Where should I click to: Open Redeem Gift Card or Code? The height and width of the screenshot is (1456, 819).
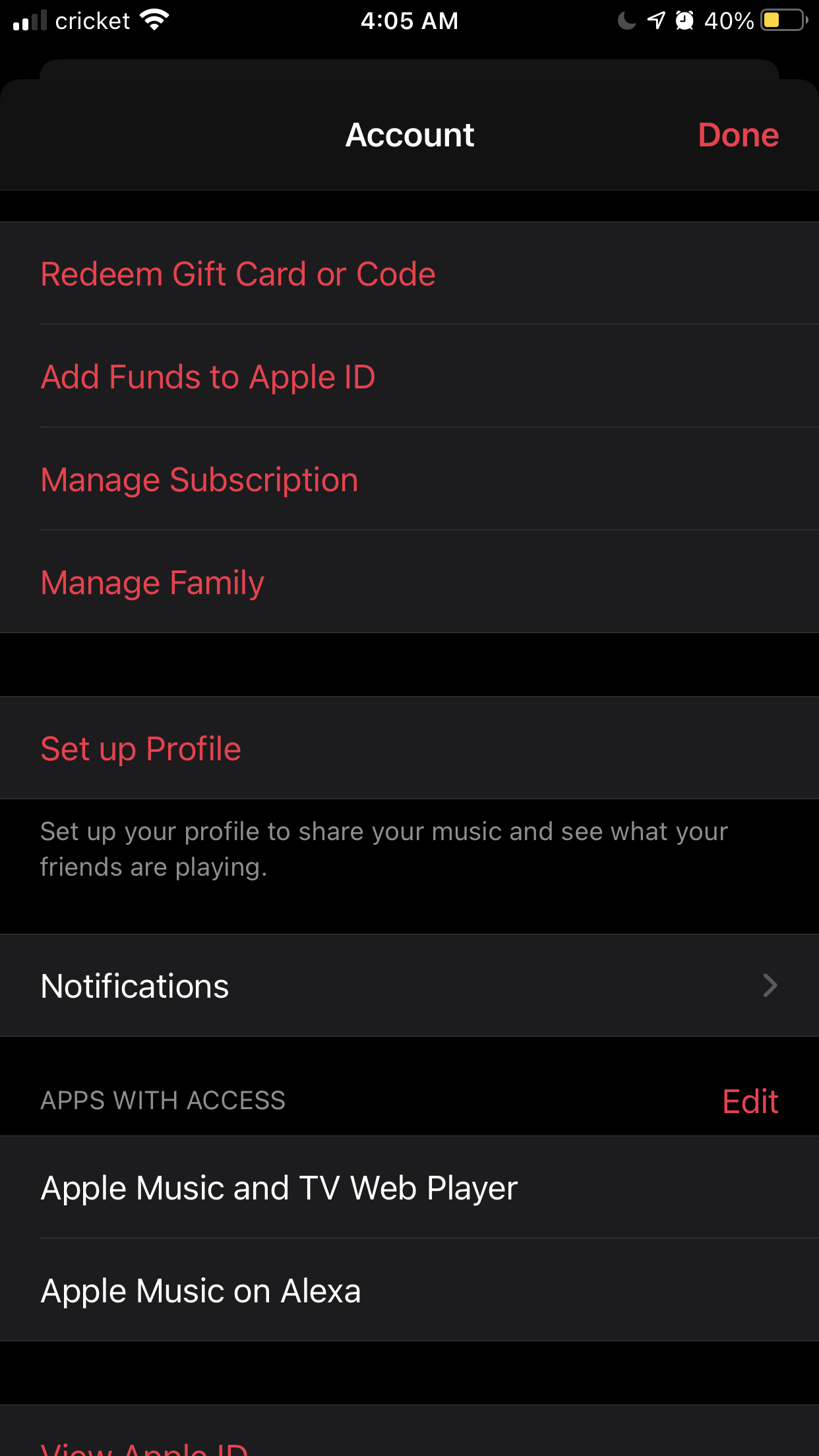click(238, 274)
